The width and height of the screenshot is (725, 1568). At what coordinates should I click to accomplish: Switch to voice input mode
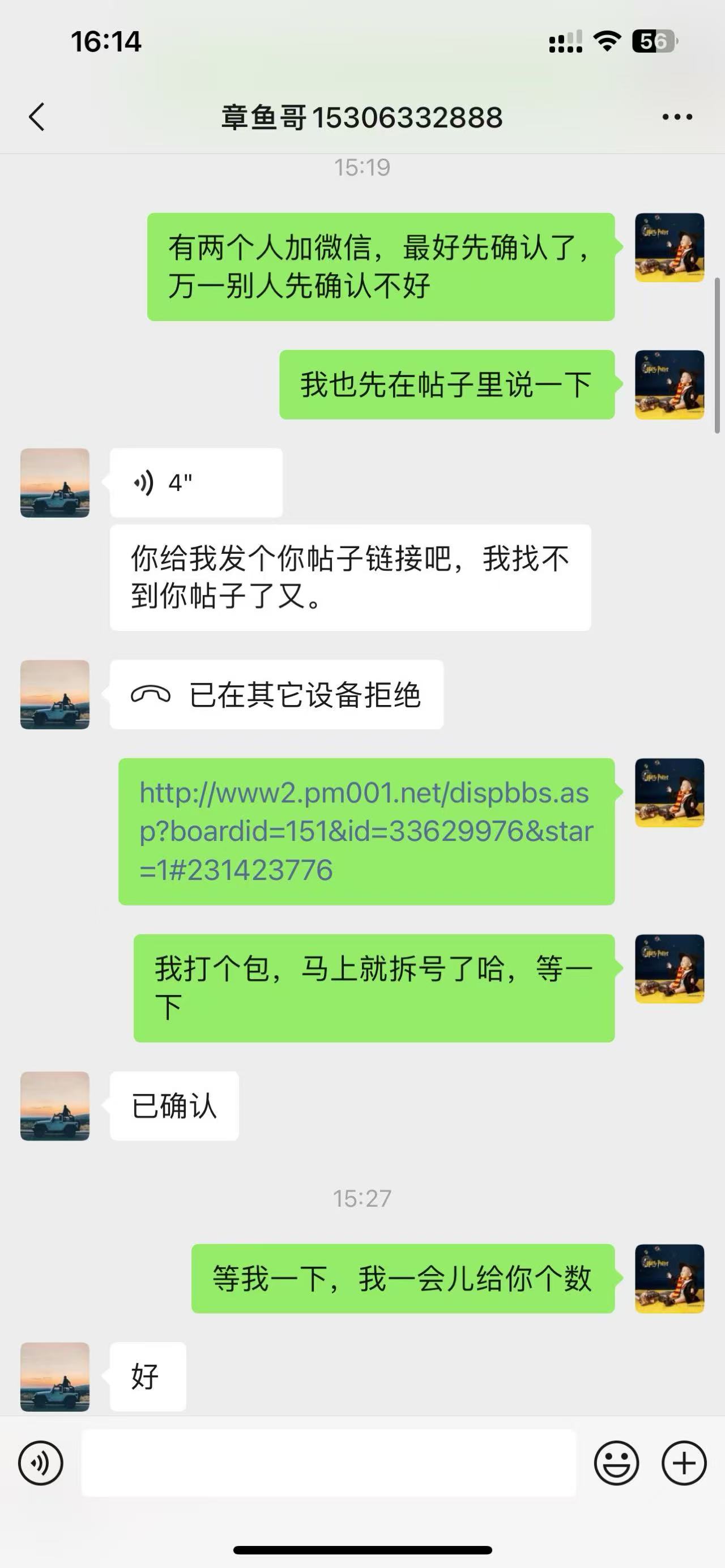(x=41, y=1463)
